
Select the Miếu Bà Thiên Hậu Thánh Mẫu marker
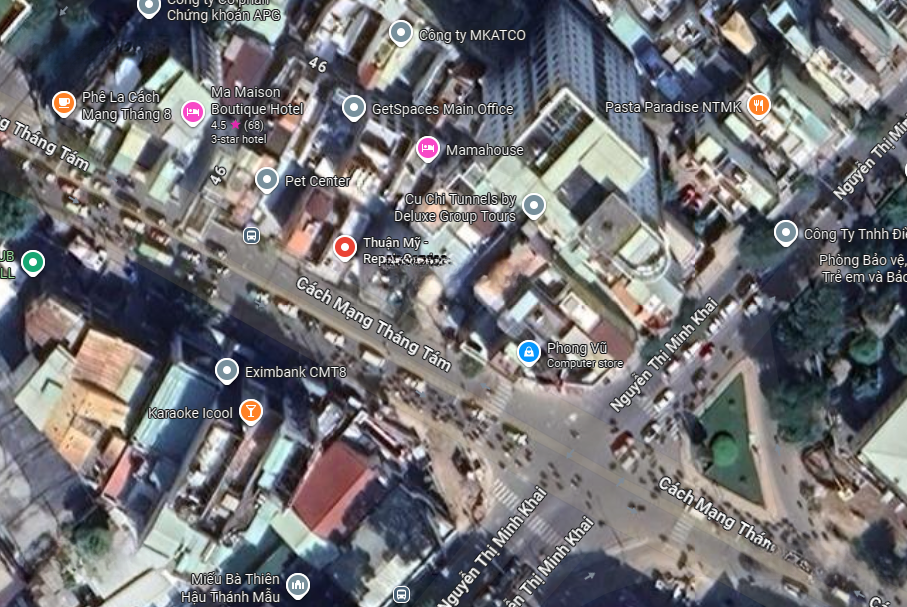coord(296,584)
